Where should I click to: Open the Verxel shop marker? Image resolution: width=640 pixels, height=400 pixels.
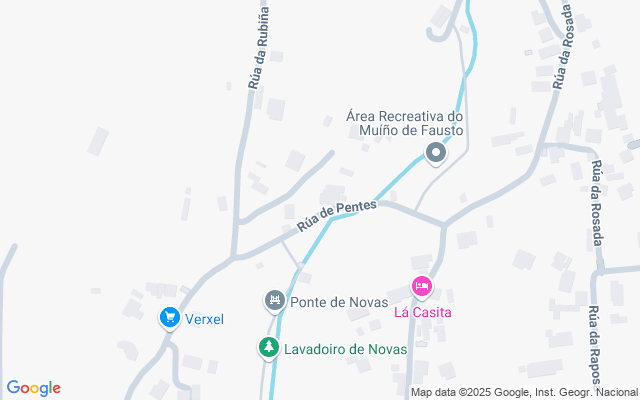169,319
